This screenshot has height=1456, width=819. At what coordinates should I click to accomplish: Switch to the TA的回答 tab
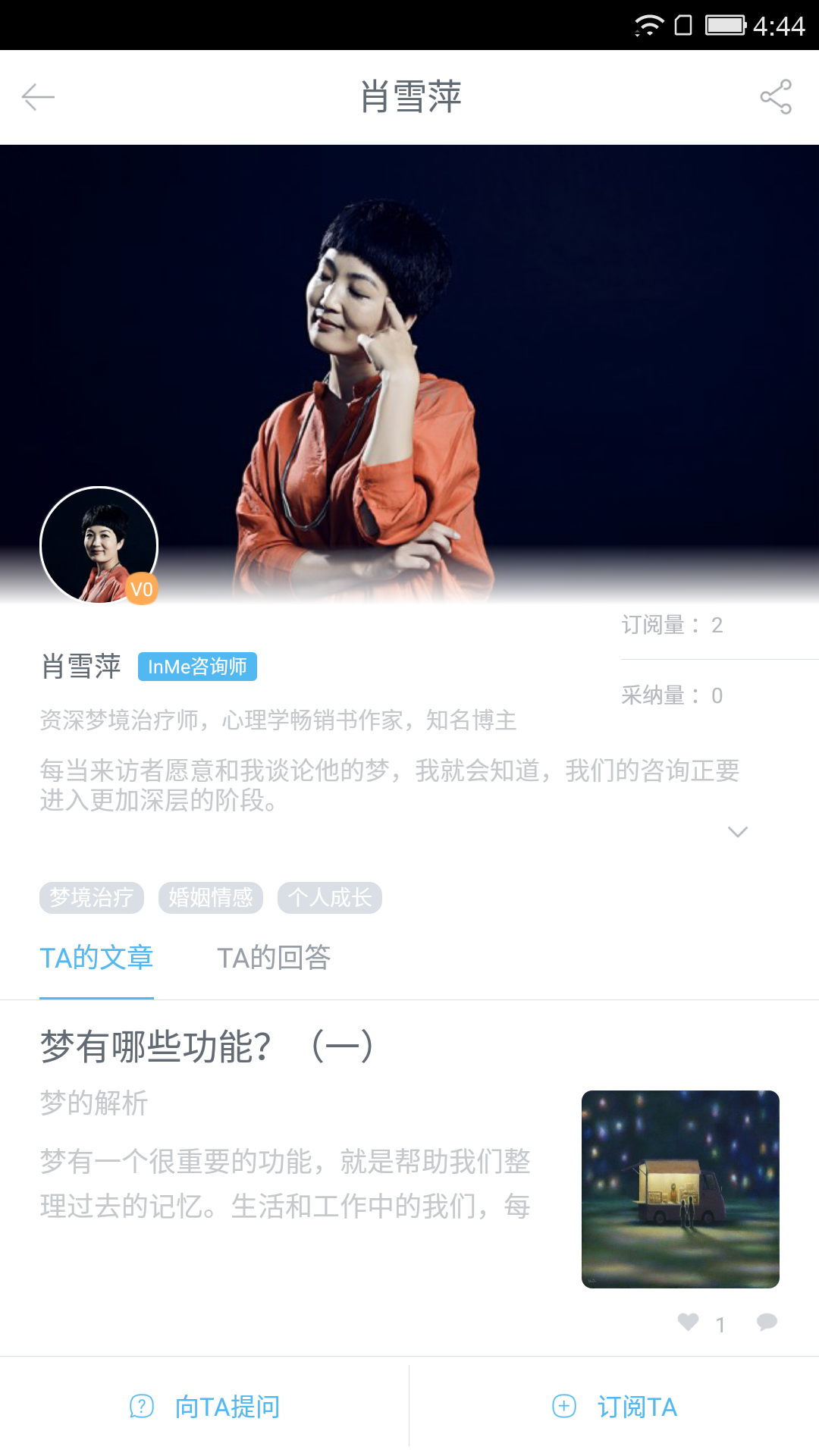tap(276, 958)
